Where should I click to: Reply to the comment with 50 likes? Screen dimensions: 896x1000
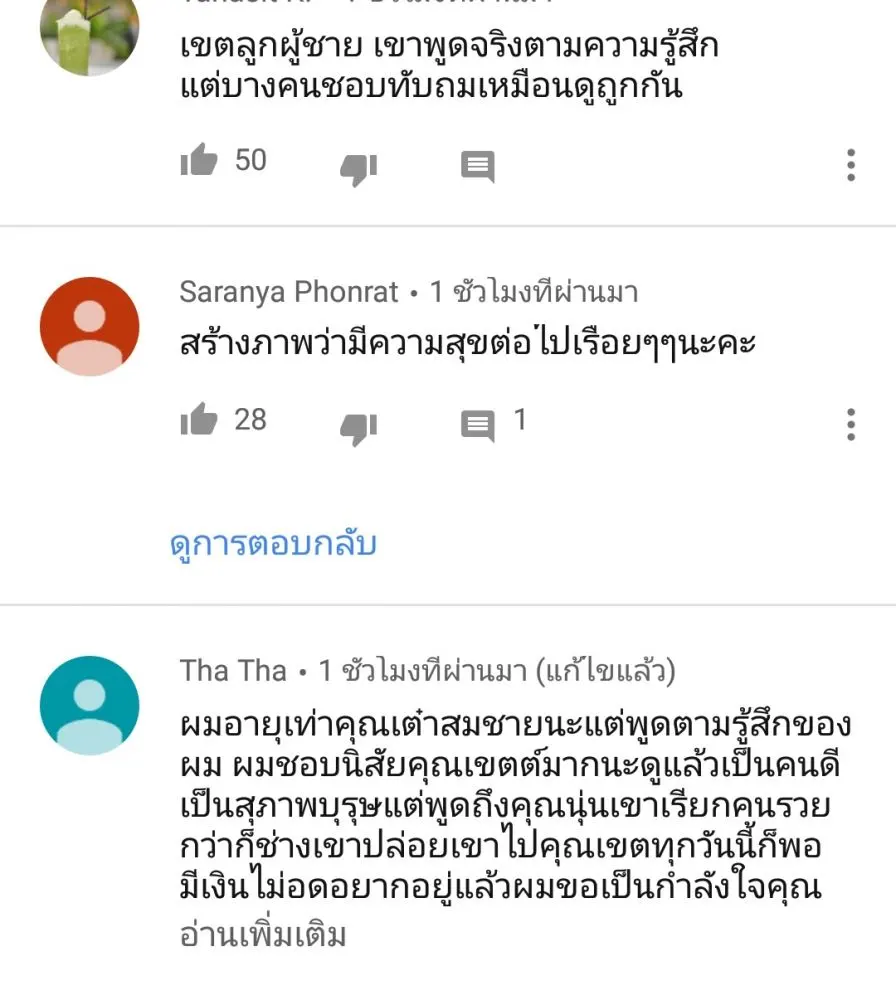click(x=477, y=165)
